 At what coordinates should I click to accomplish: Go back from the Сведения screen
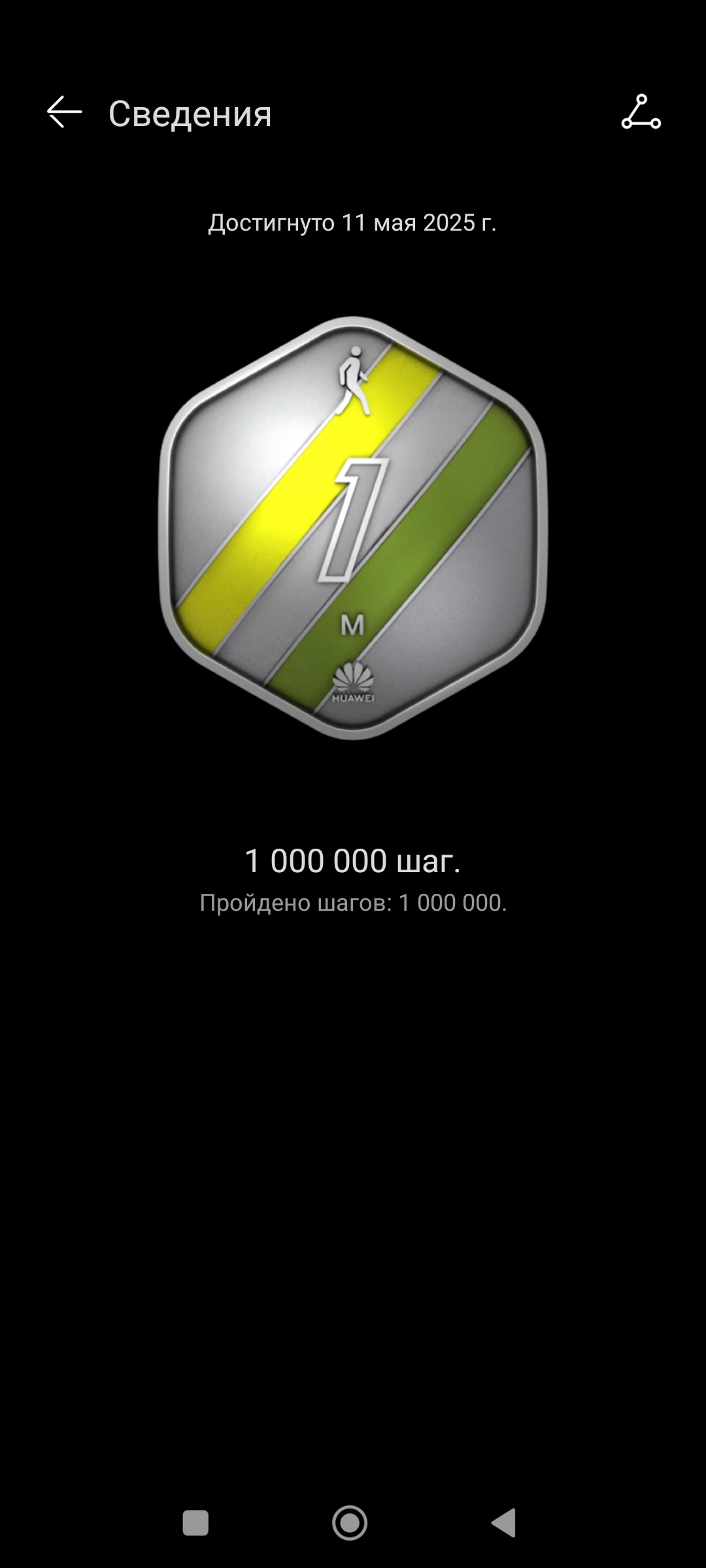64,112
